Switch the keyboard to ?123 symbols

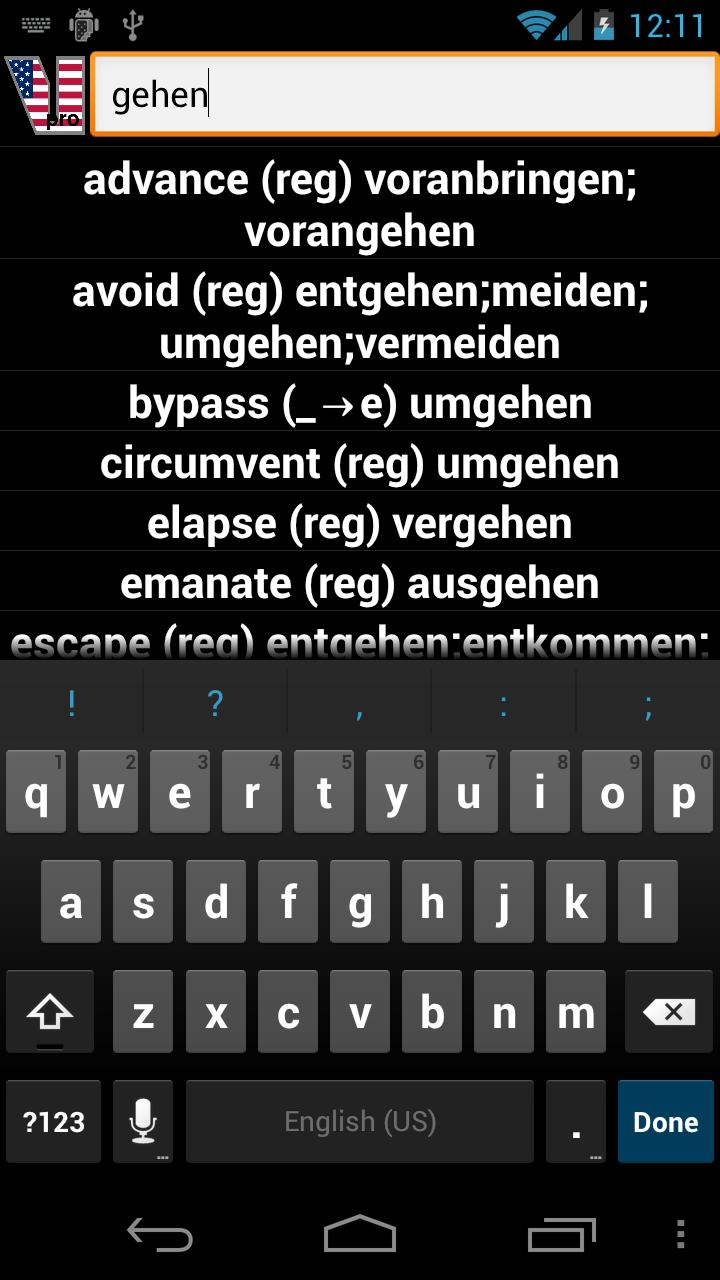pos(54,1121)
